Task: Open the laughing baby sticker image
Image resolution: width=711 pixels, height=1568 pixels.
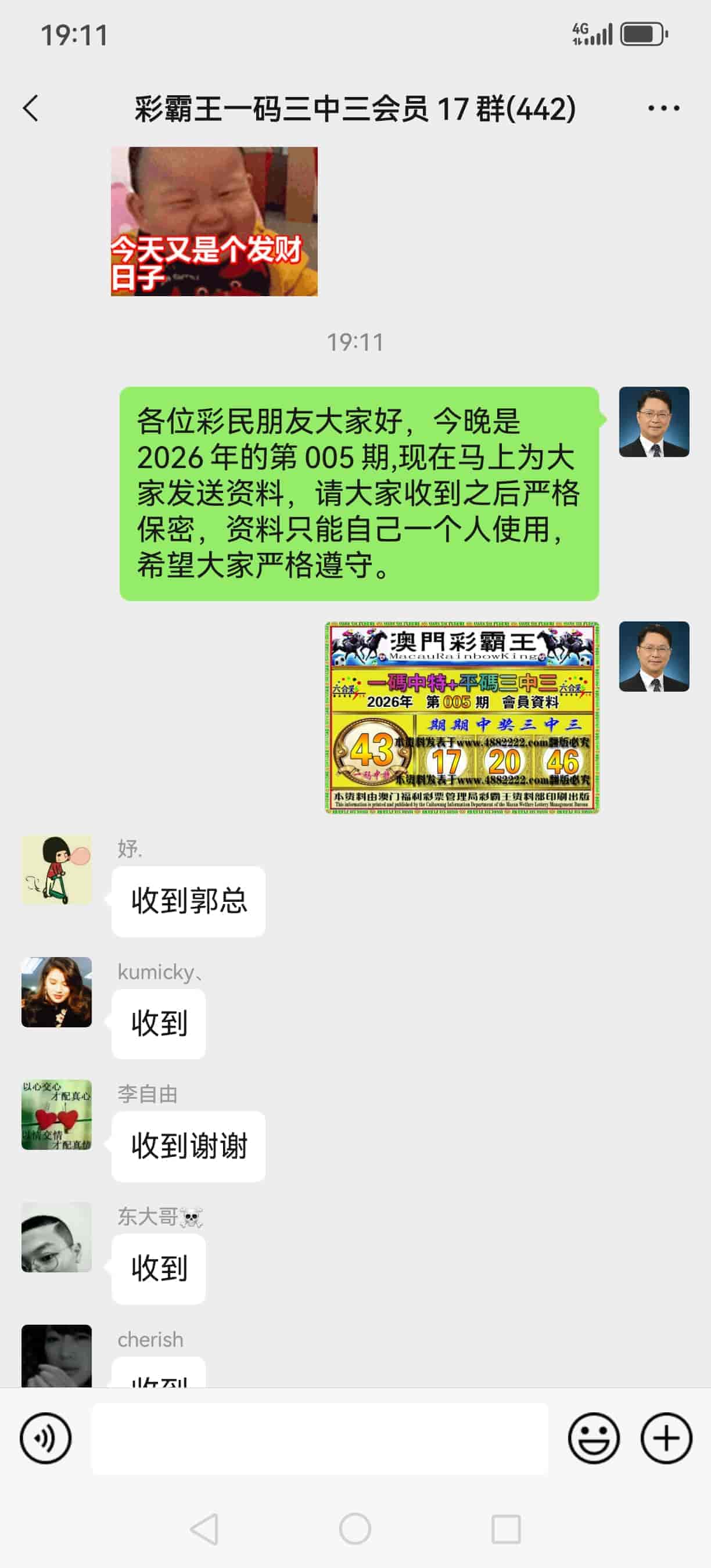Action: click(x=214, y=222)
